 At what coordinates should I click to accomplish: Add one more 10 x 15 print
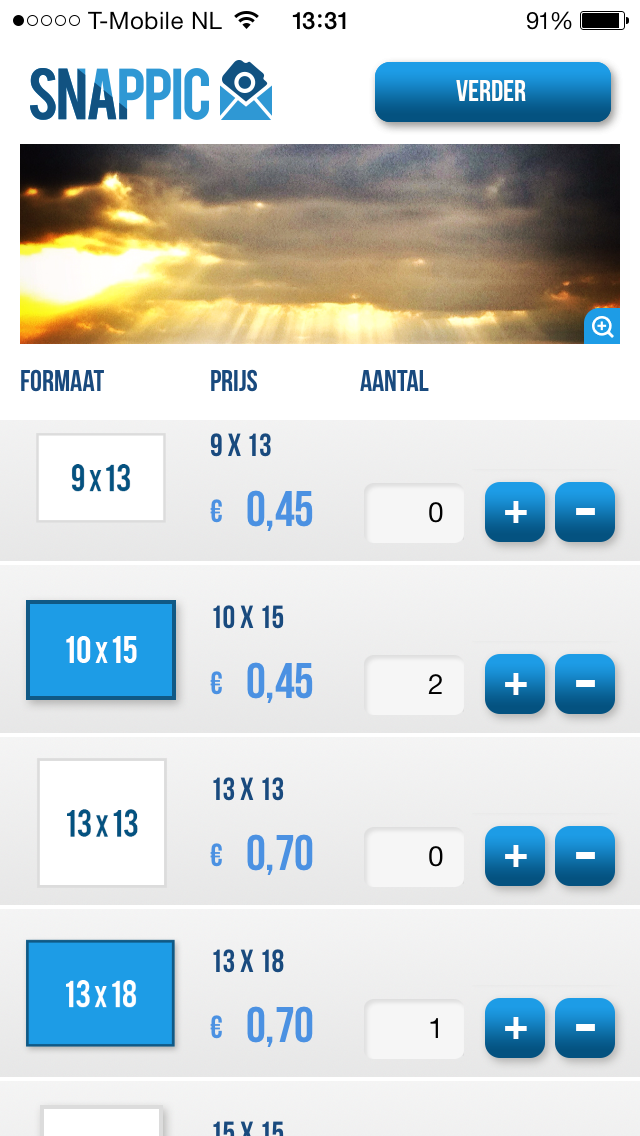coord(515,684)
